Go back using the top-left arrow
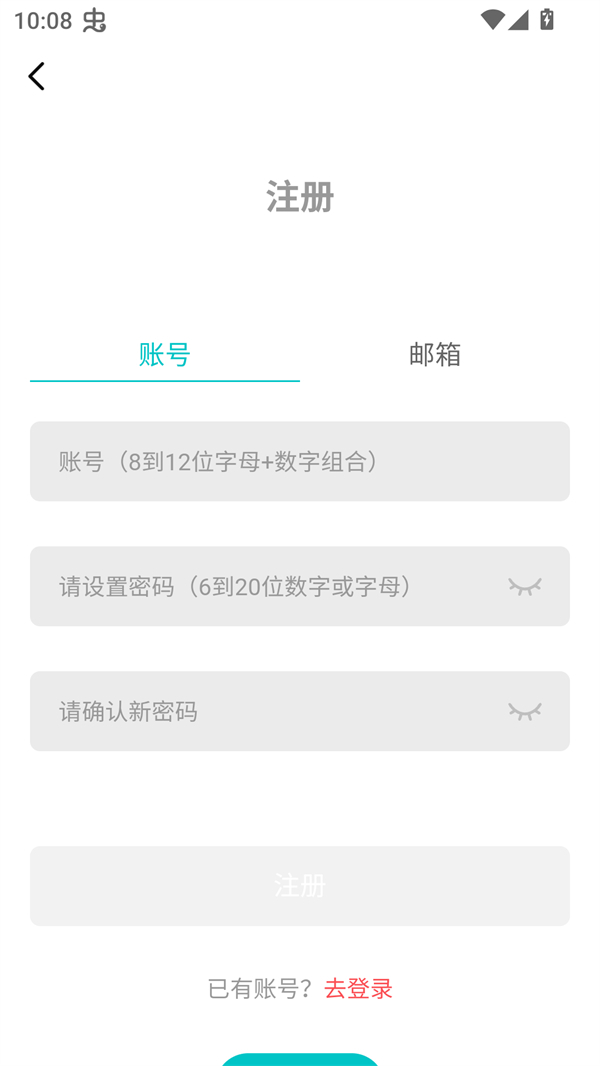The height and width of the screenshot is (1066, 600). click(37, 76)
